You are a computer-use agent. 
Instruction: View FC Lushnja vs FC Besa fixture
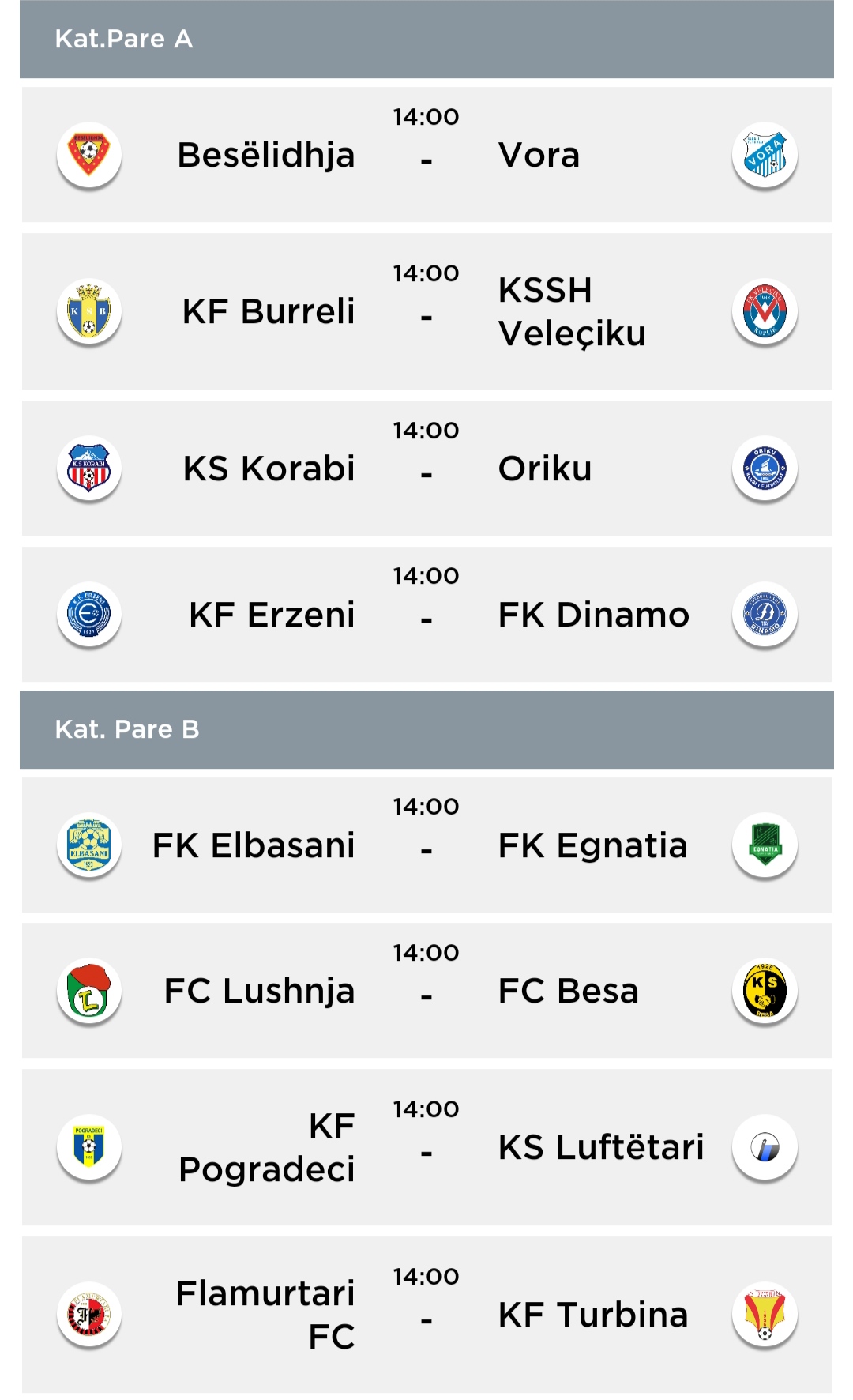pyautogui.click(x=426, y=991)
